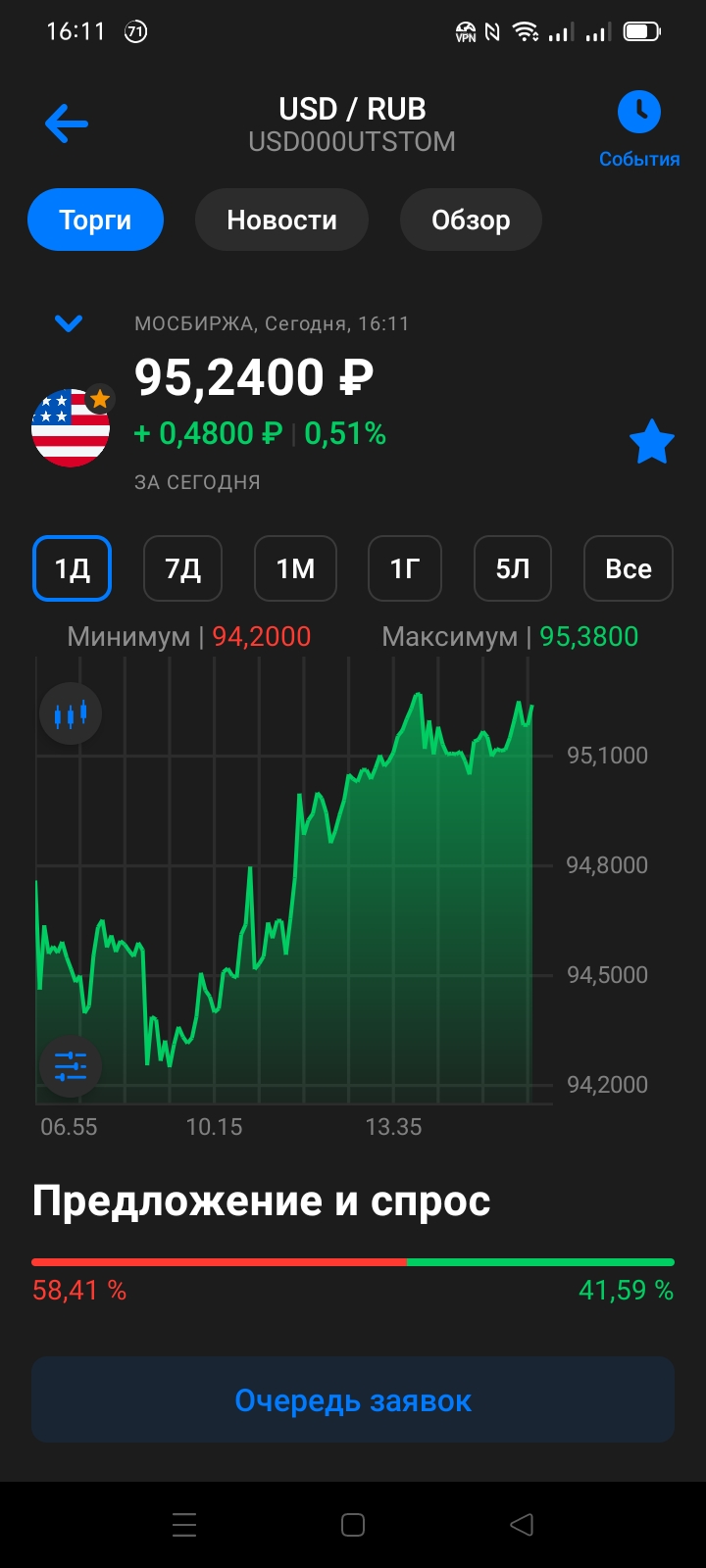Select the 7Д chart period
706x1568 pixels.
182,568
